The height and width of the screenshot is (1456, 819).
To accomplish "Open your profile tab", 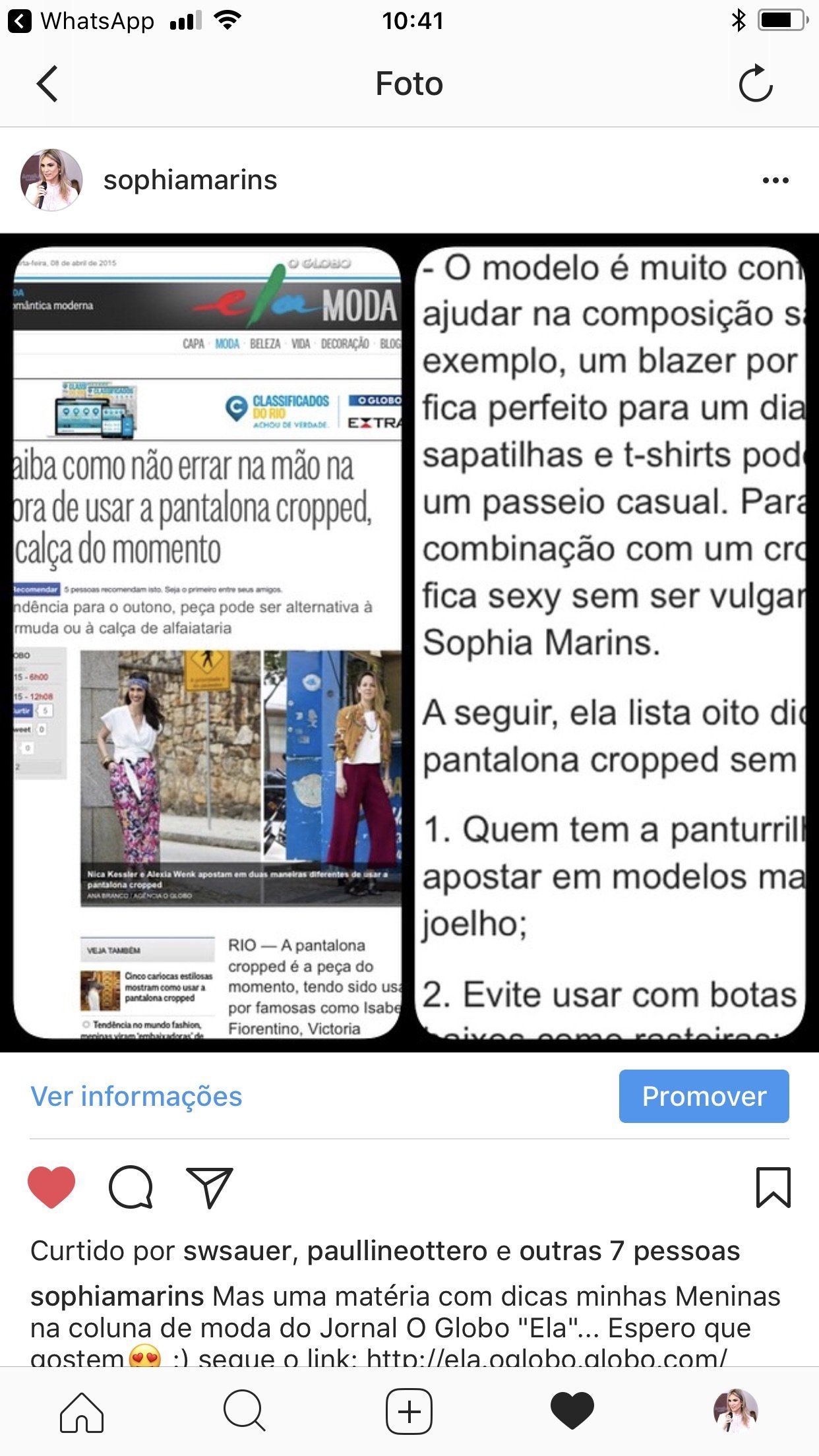I will (735, 1412).
